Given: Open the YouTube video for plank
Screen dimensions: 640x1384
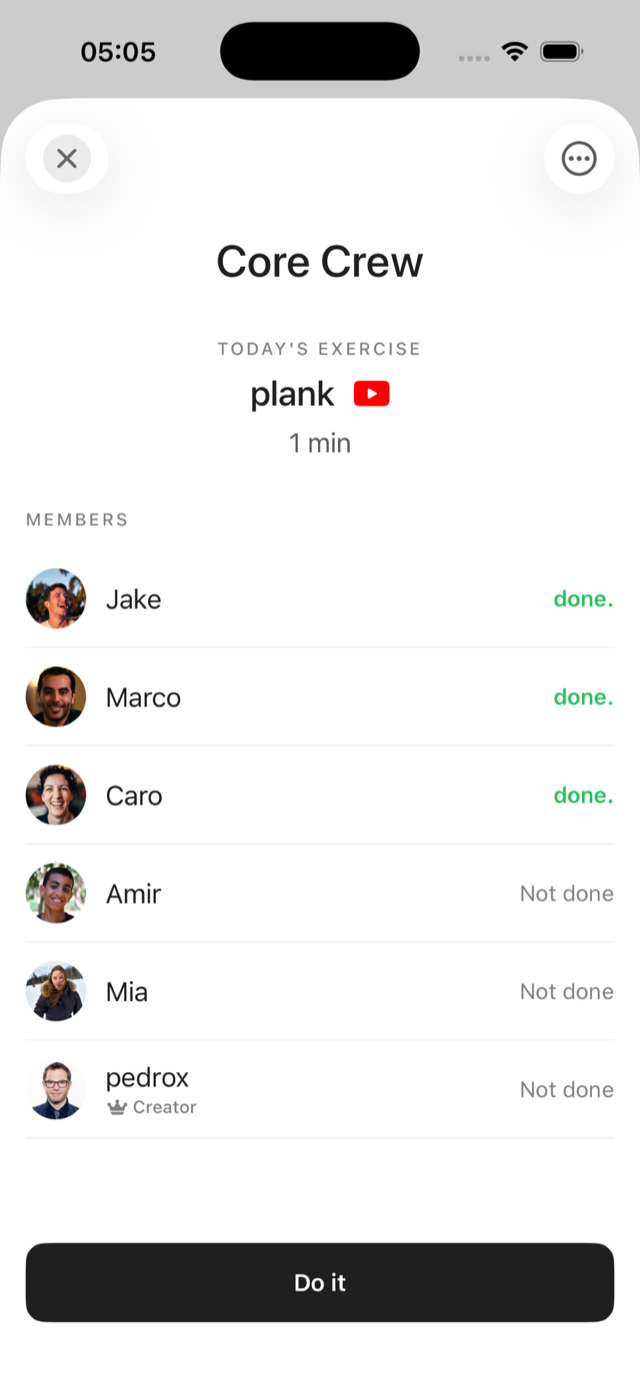Looking at the screenshot, I should 371,394.
